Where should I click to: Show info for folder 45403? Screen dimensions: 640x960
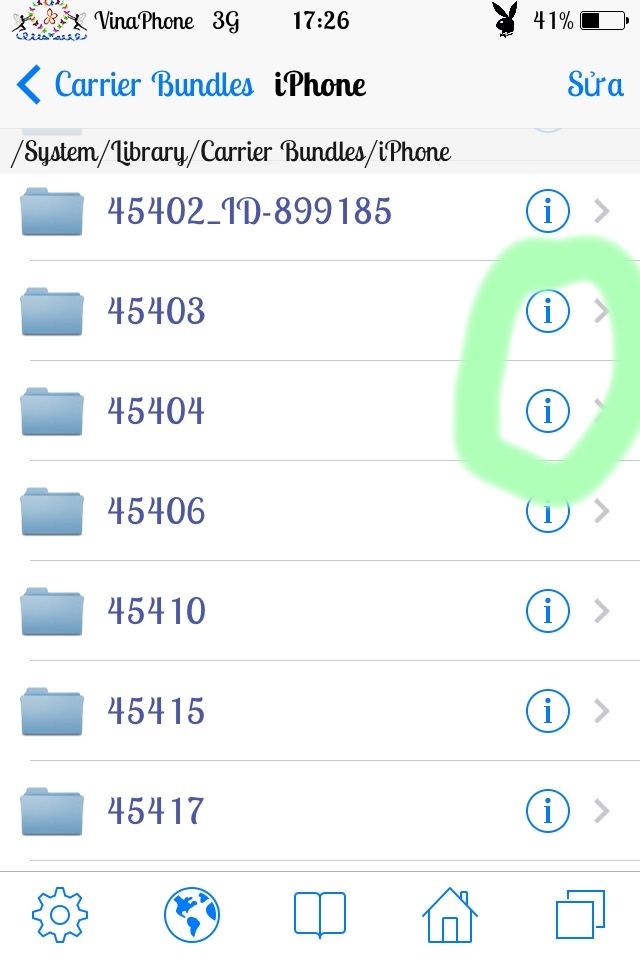click(547, 311)
